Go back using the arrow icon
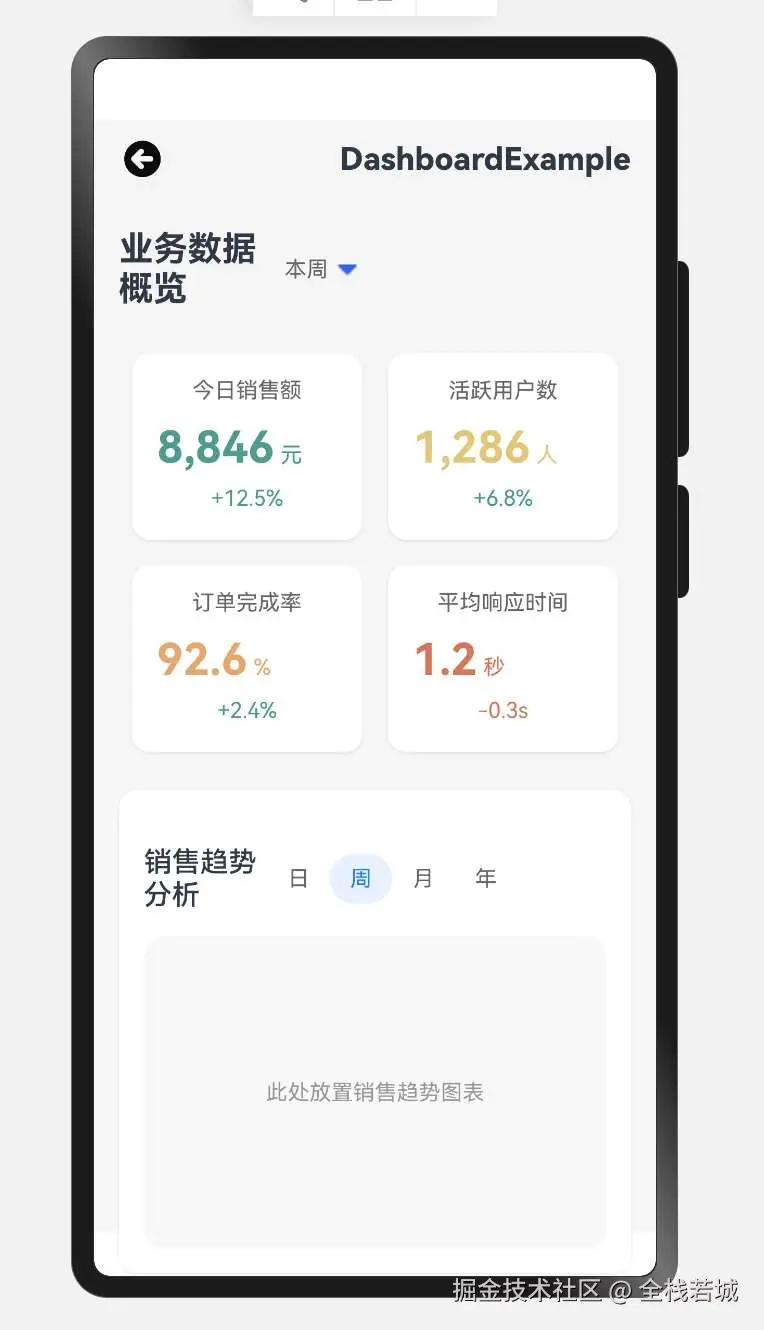 pyautogui.click(x=142, y=159)
